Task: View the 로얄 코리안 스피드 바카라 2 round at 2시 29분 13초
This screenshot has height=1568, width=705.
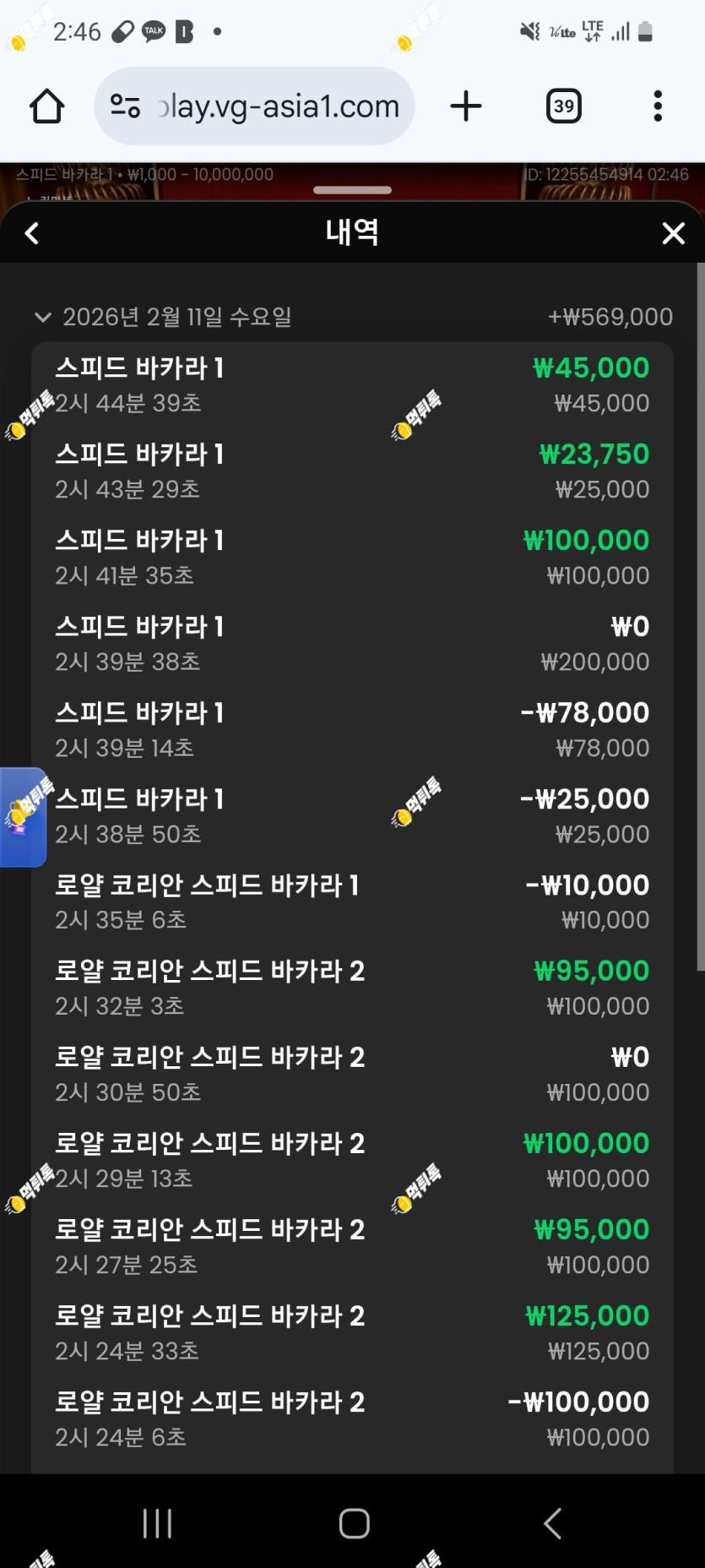Action: point(352,1161)
